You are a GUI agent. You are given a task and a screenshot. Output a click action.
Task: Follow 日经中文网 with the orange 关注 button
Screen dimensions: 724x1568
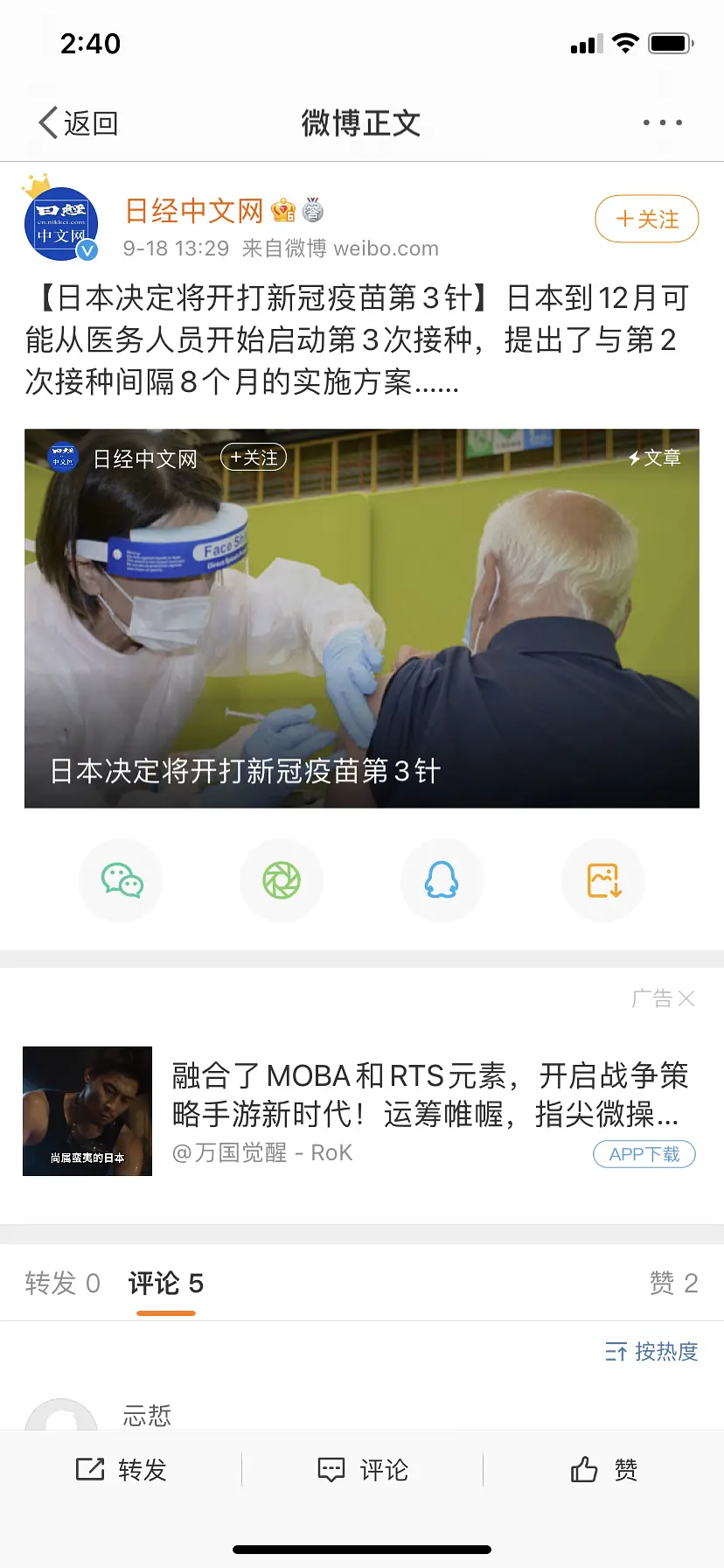click(x=646, y=219)
